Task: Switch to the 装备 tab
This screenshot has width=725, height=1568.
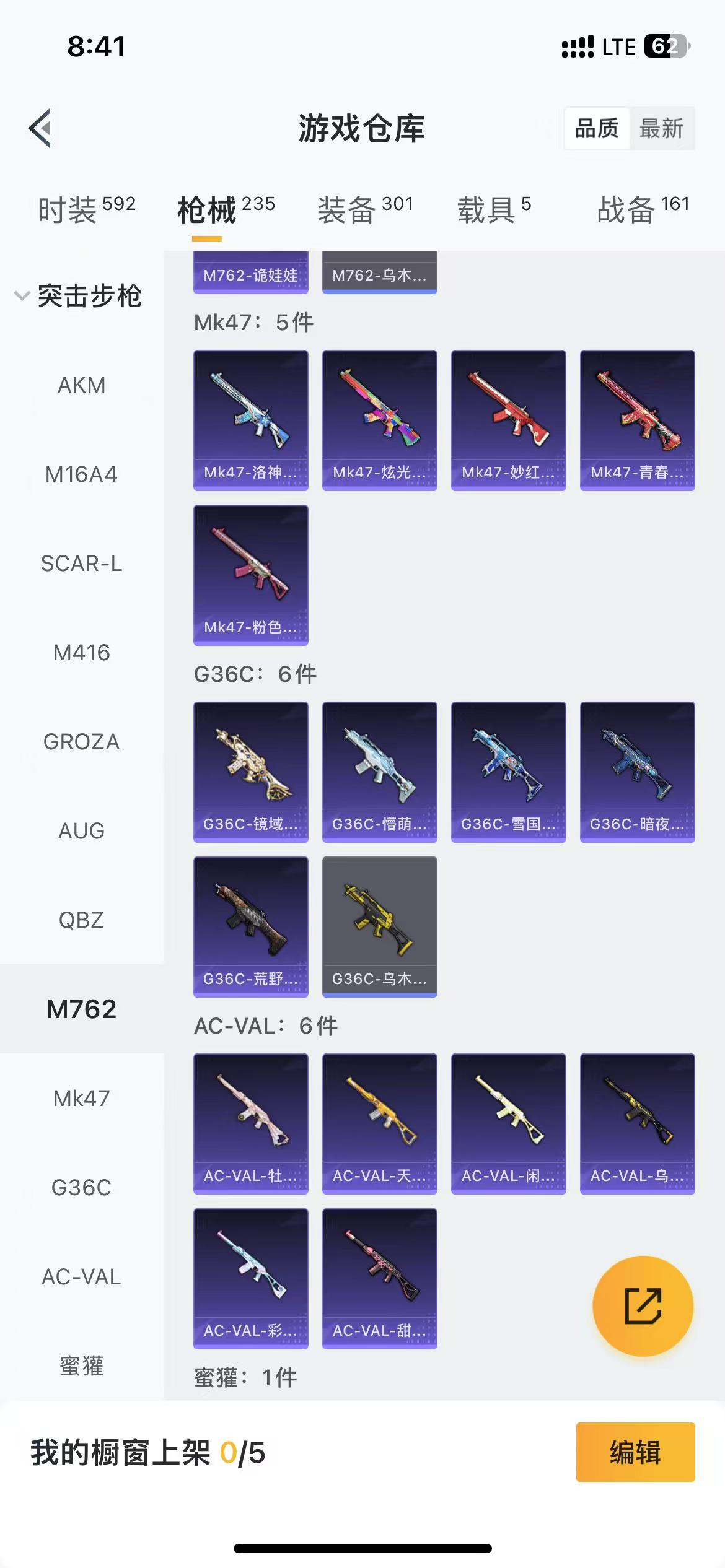Action: [365, 210]
